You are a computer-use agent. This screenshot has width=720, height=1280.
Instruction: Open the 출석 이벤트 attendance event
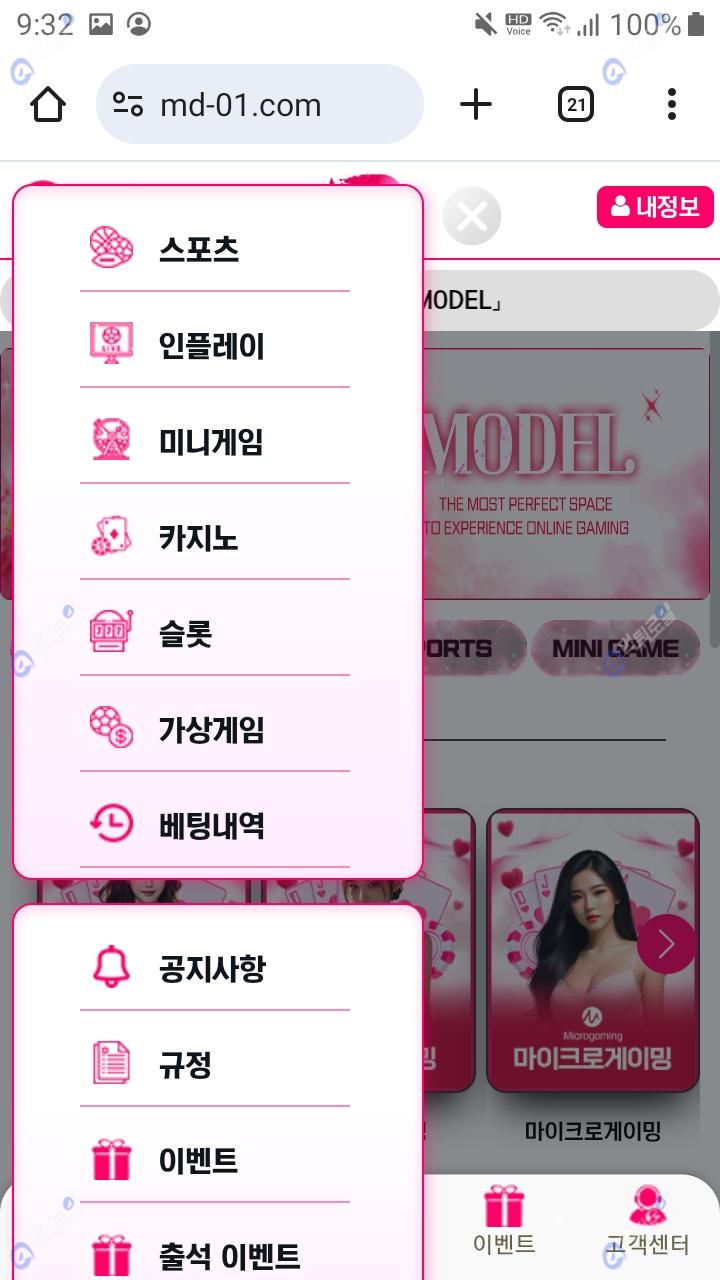coord(229,1255)
